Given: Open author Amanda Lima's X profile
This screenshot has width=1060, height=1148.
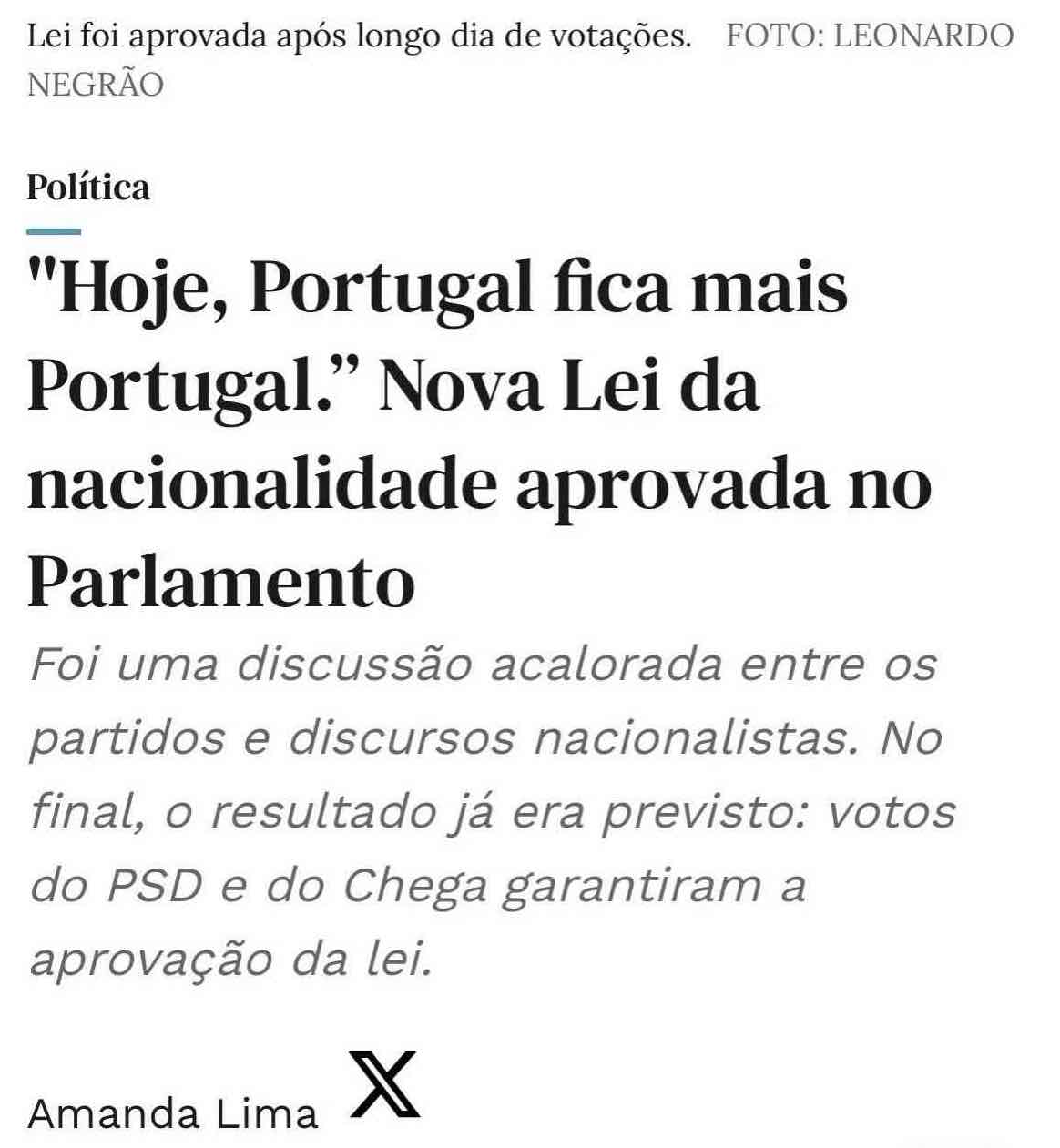Looking at the screenshot, I should (x=384, y=1084).
